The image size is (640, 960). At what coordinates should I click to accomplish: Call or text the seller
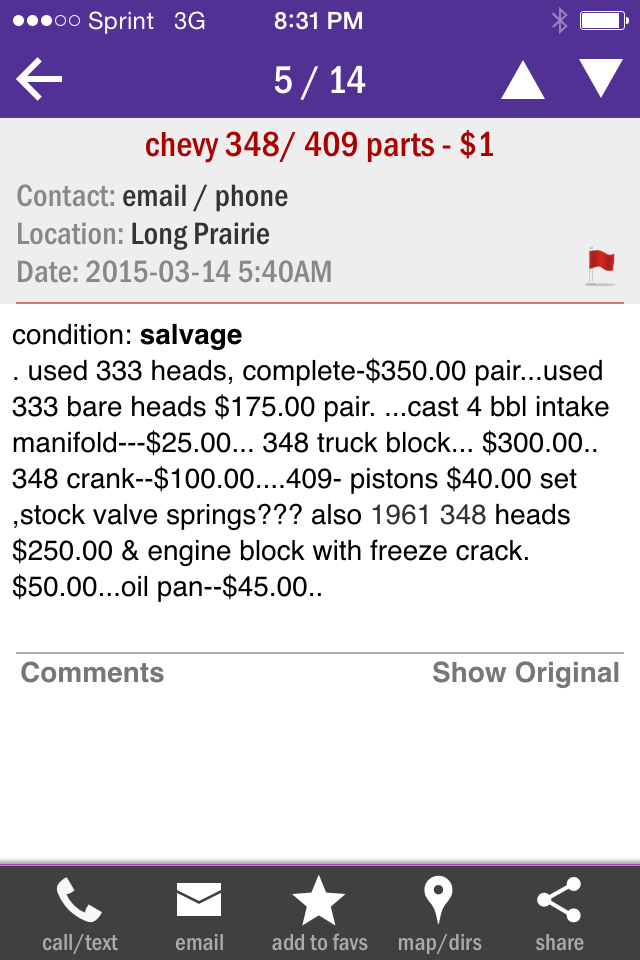(79, 914)
